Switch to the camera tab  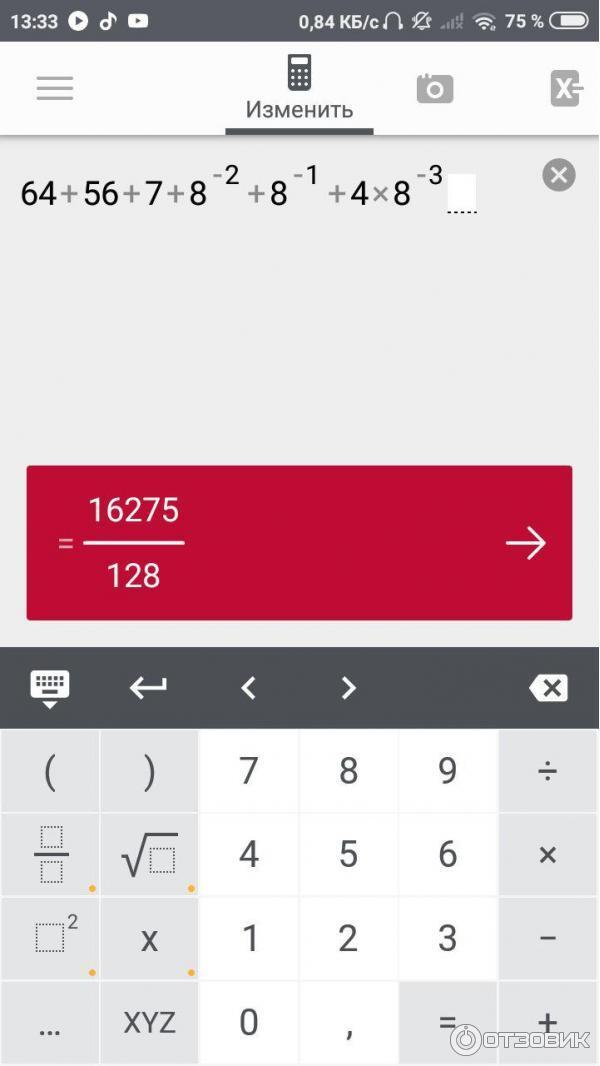[x=435, y=89]
